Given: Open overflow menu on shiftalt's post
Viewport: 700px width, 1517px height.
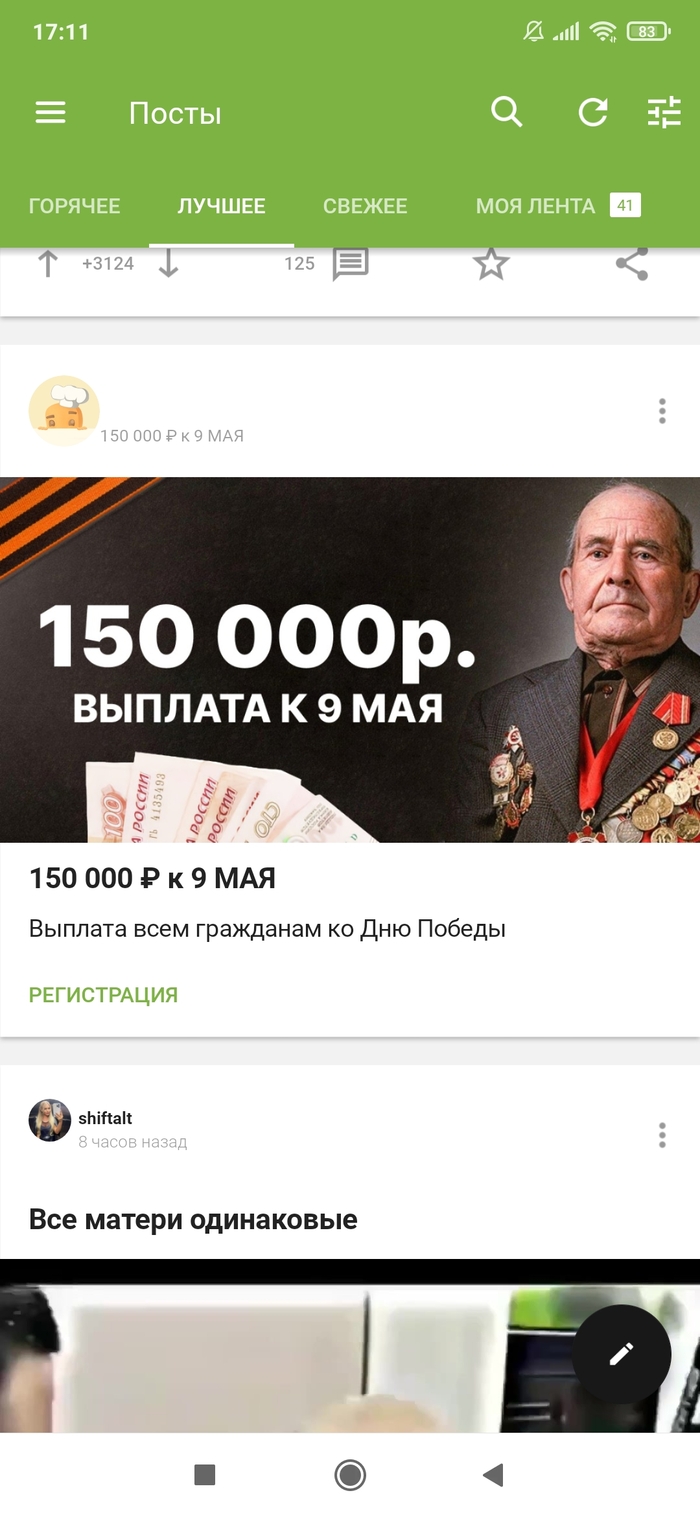Looking at the screenshot, I should [662, 1135].
